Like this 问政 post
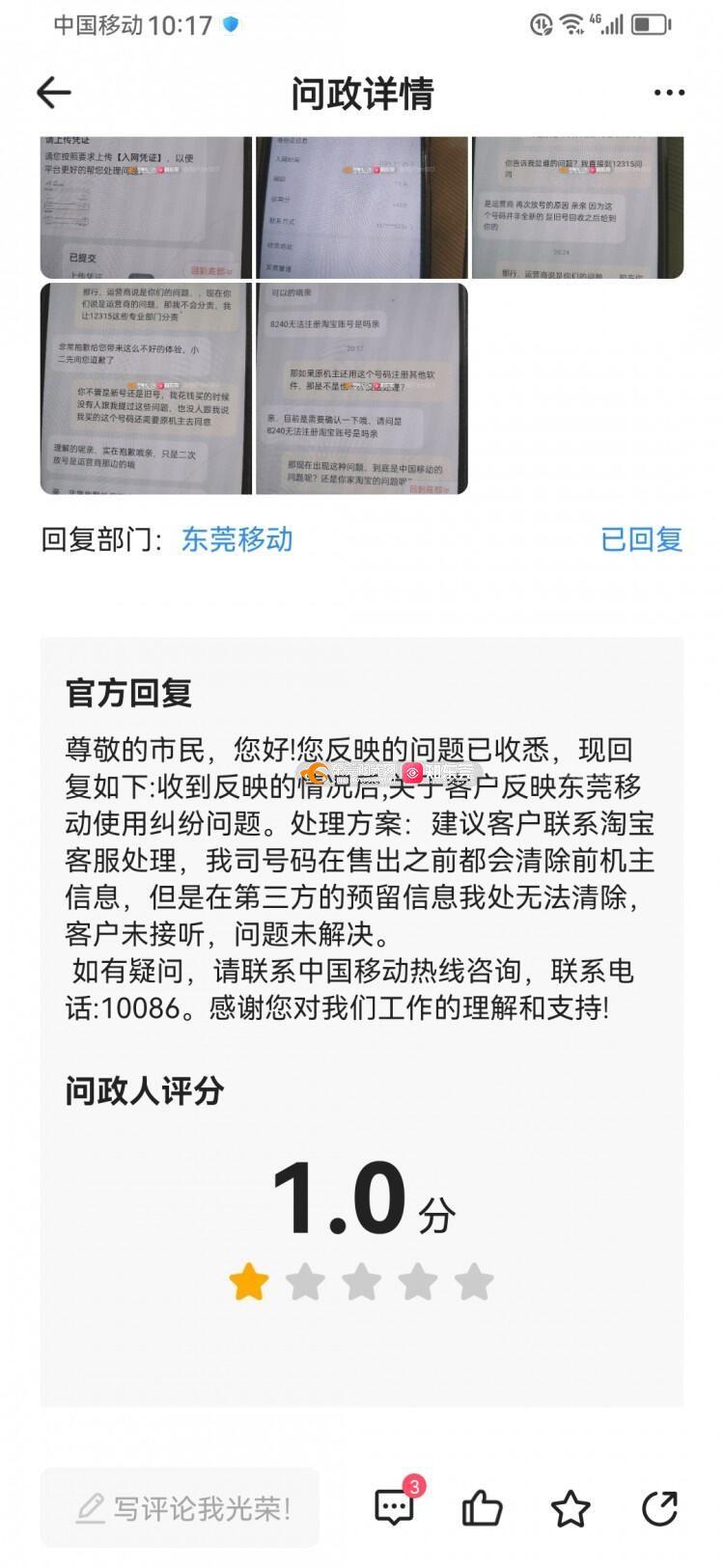Screen dimensions: 724x1568 482,1508
